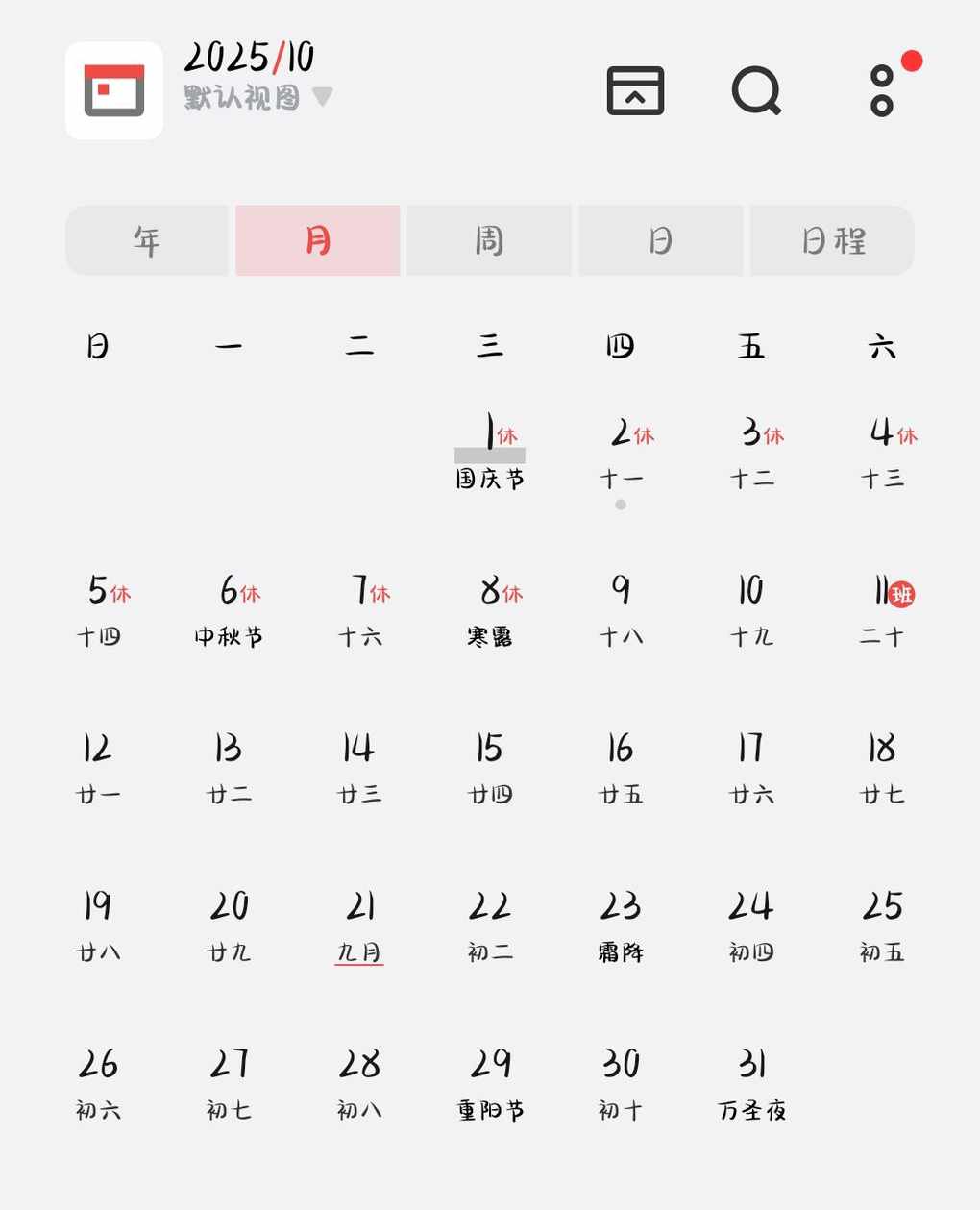
Task: Select October 8 寒露
Action: click(x=490, y=609)
